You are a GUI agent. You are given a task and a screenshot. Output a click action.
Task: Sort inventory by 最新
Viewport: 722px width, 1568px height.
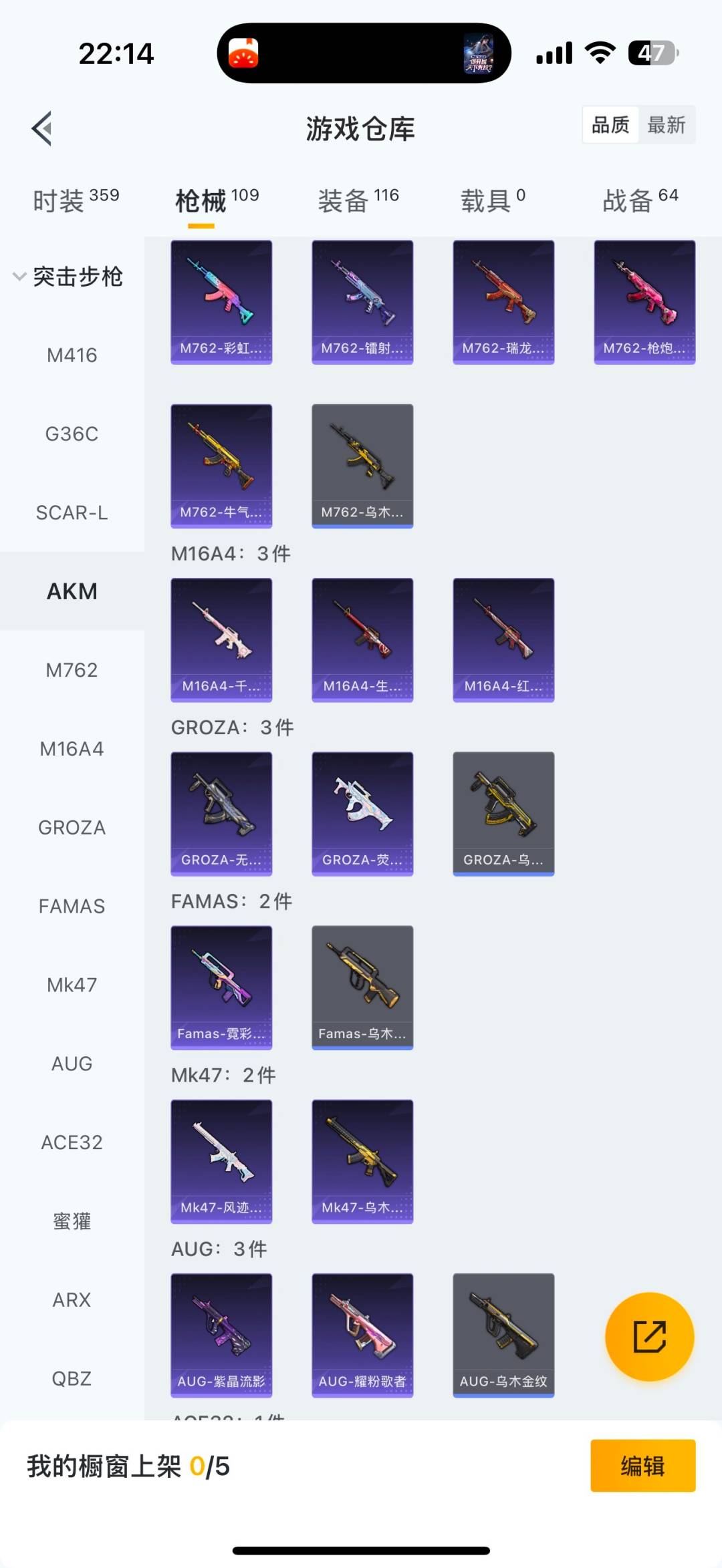coord(666,125)
